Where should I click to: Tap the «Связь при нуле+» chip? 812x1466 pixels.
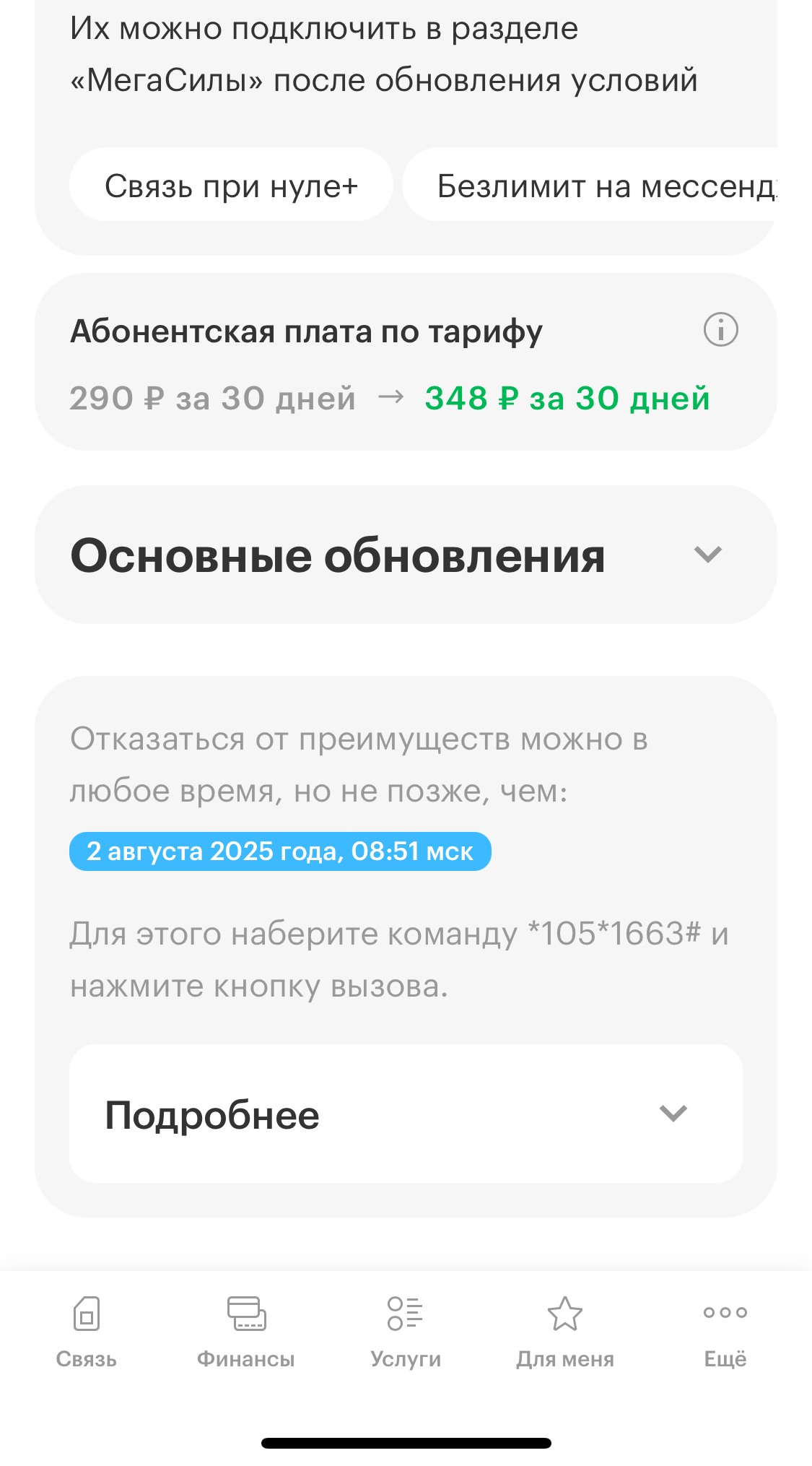pyautogui.click(x=231, y=185)
